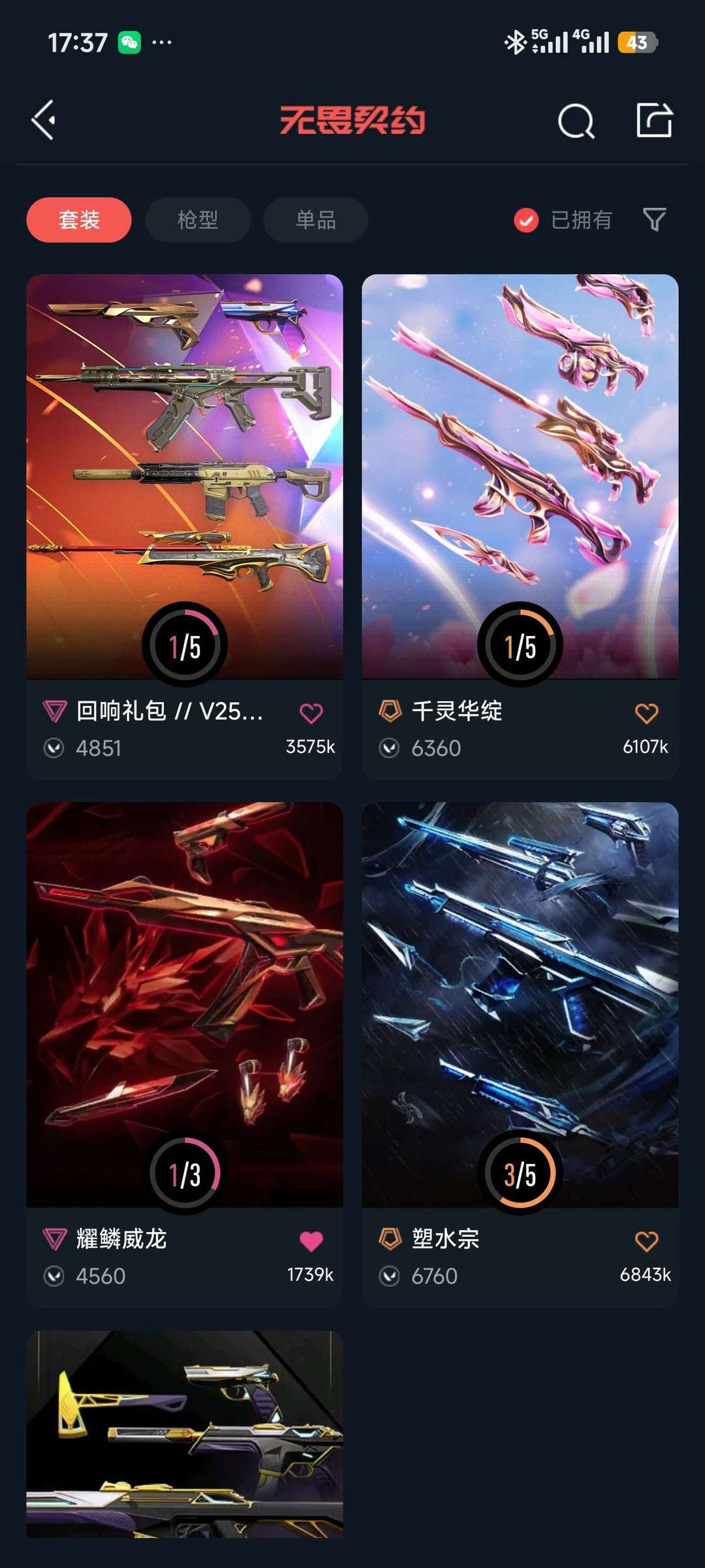Like the 千灵华绽 bundle with heart icon

coord(647,713)
